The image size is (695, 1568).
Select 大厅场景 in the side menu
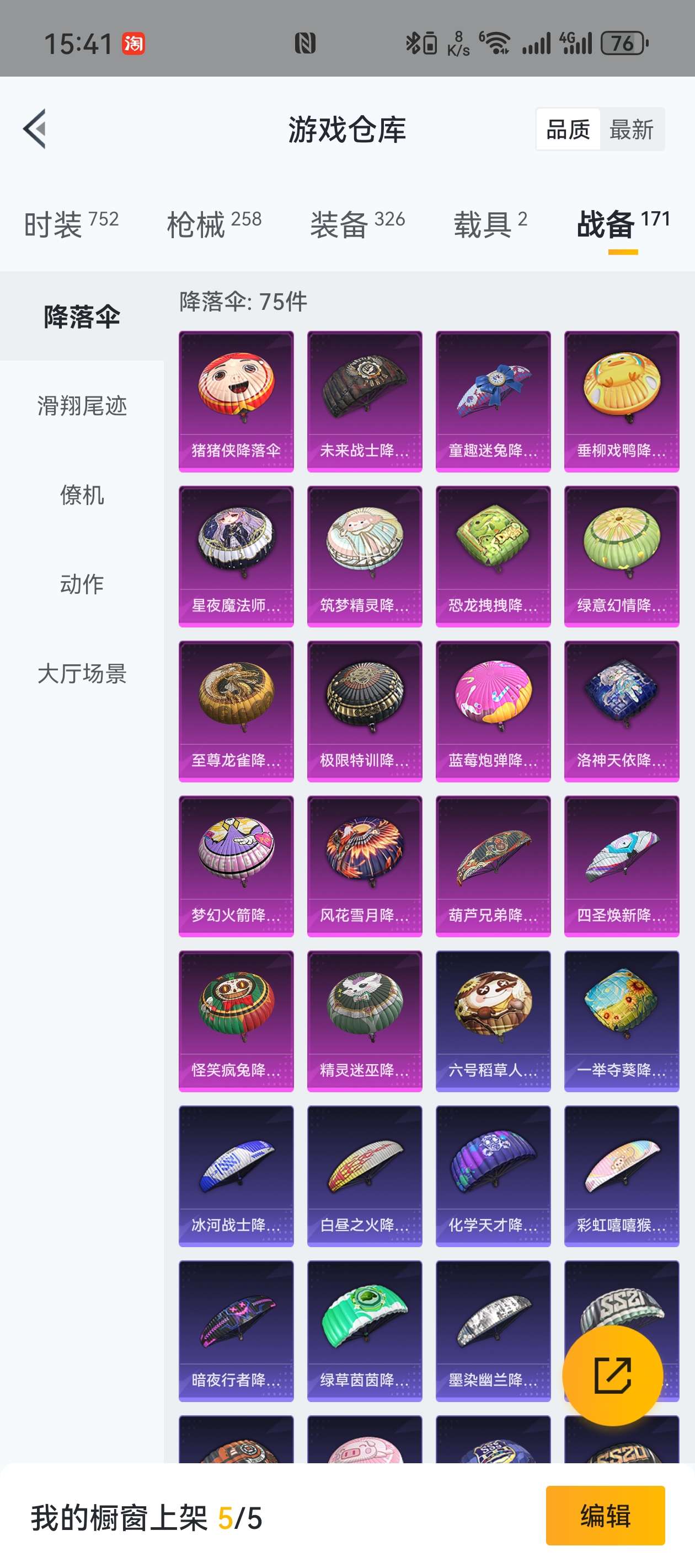[x=82, y=674]
